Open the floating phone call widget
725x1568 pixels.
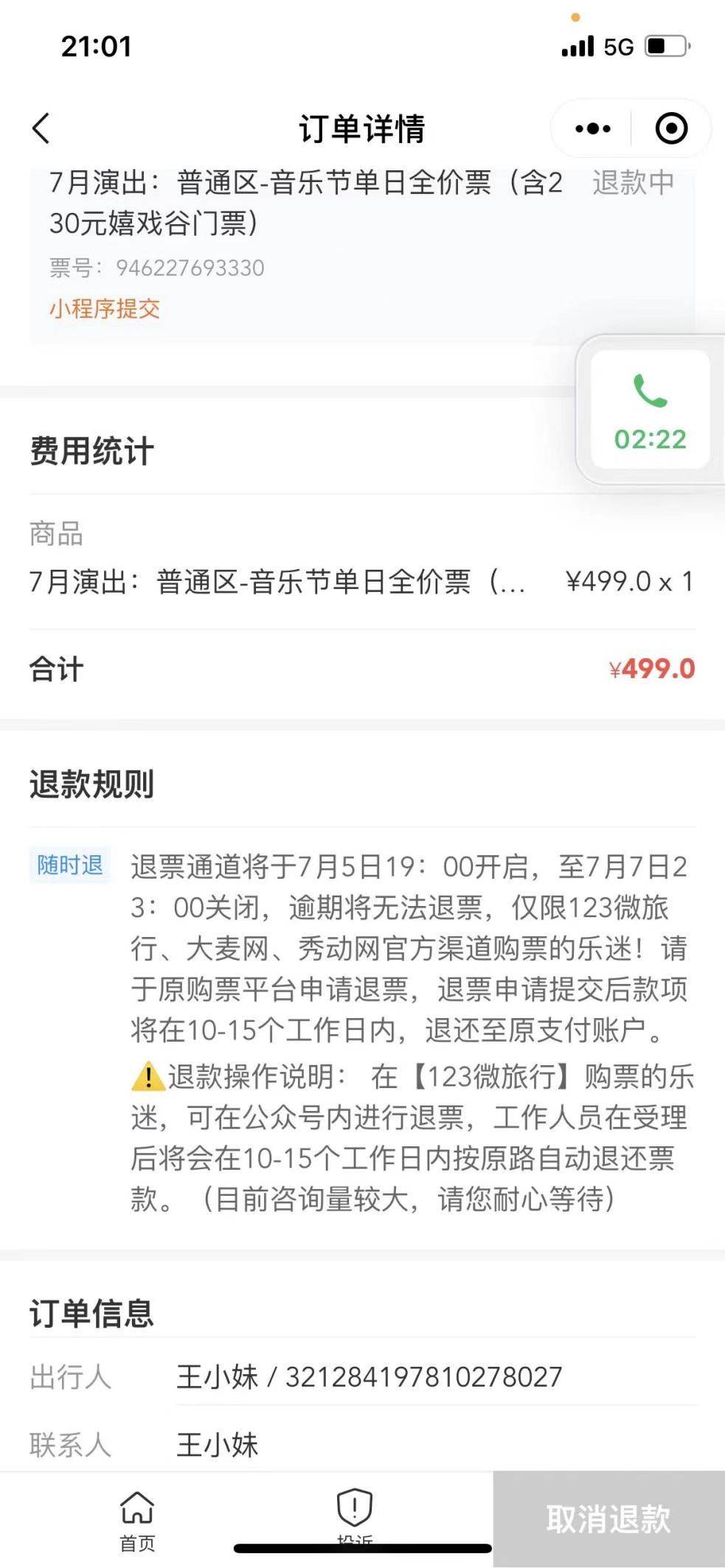point(650,409)
